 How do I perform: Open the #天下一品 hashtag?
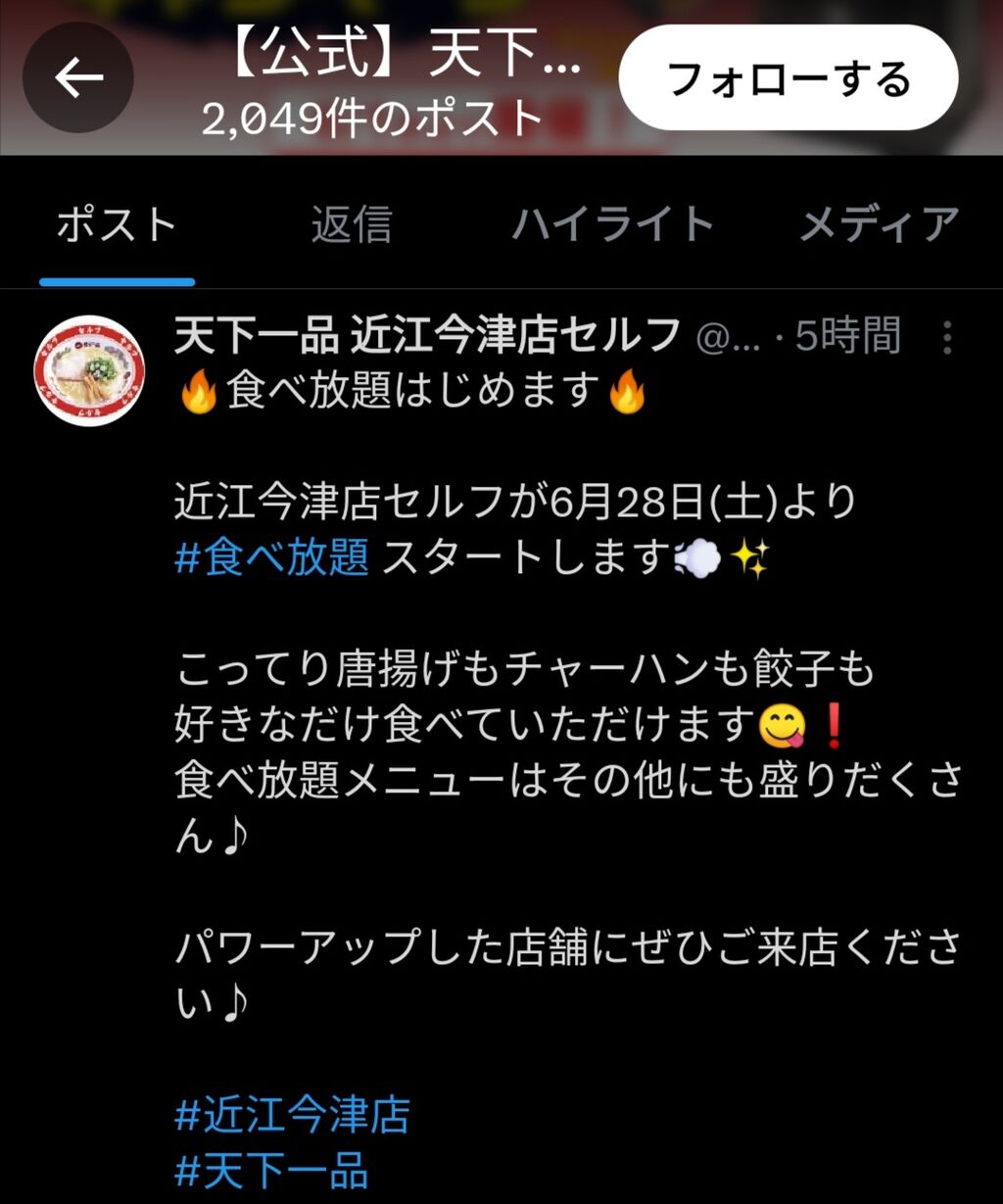271,1171
